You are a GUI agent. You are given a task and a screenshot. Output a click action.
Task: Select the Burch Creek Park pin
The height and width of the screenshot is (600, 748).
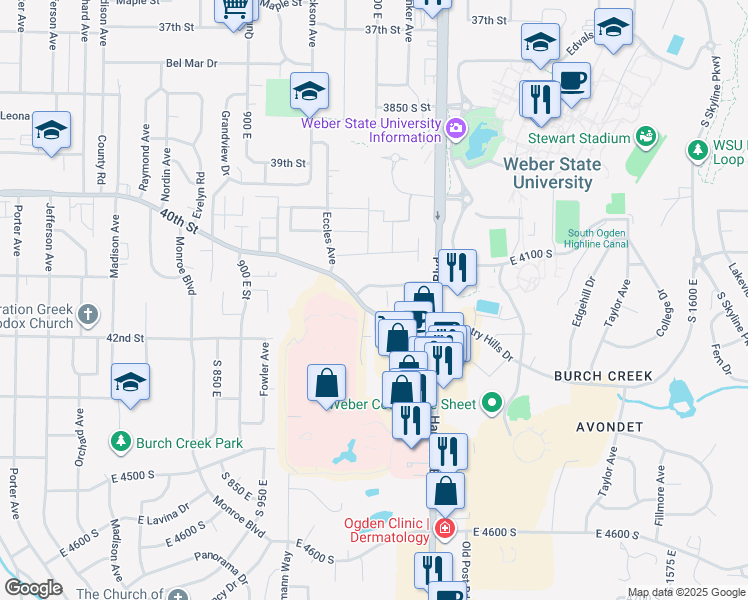[x=121, y=442]
